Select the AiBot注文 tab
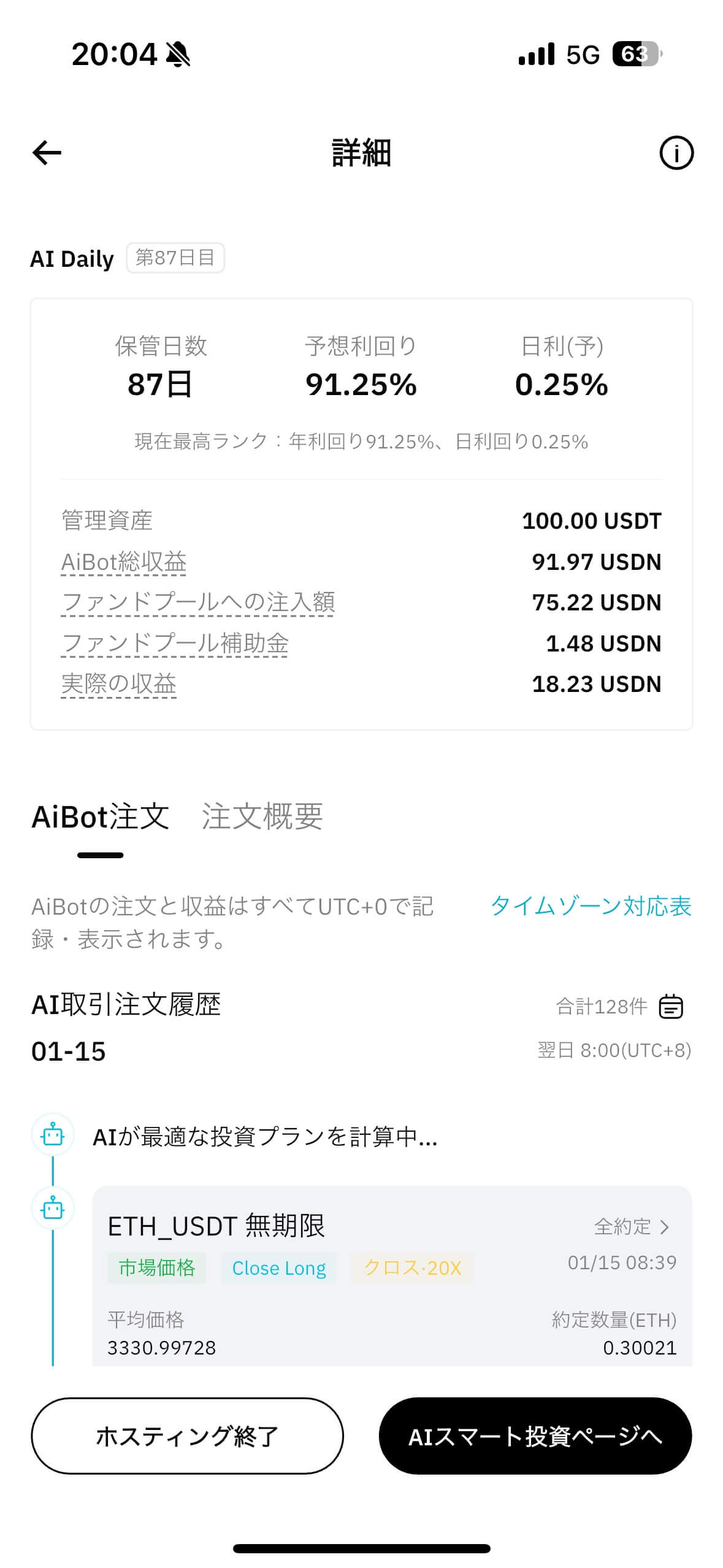This screenshot has width=723, height=1568. point(101,817)
